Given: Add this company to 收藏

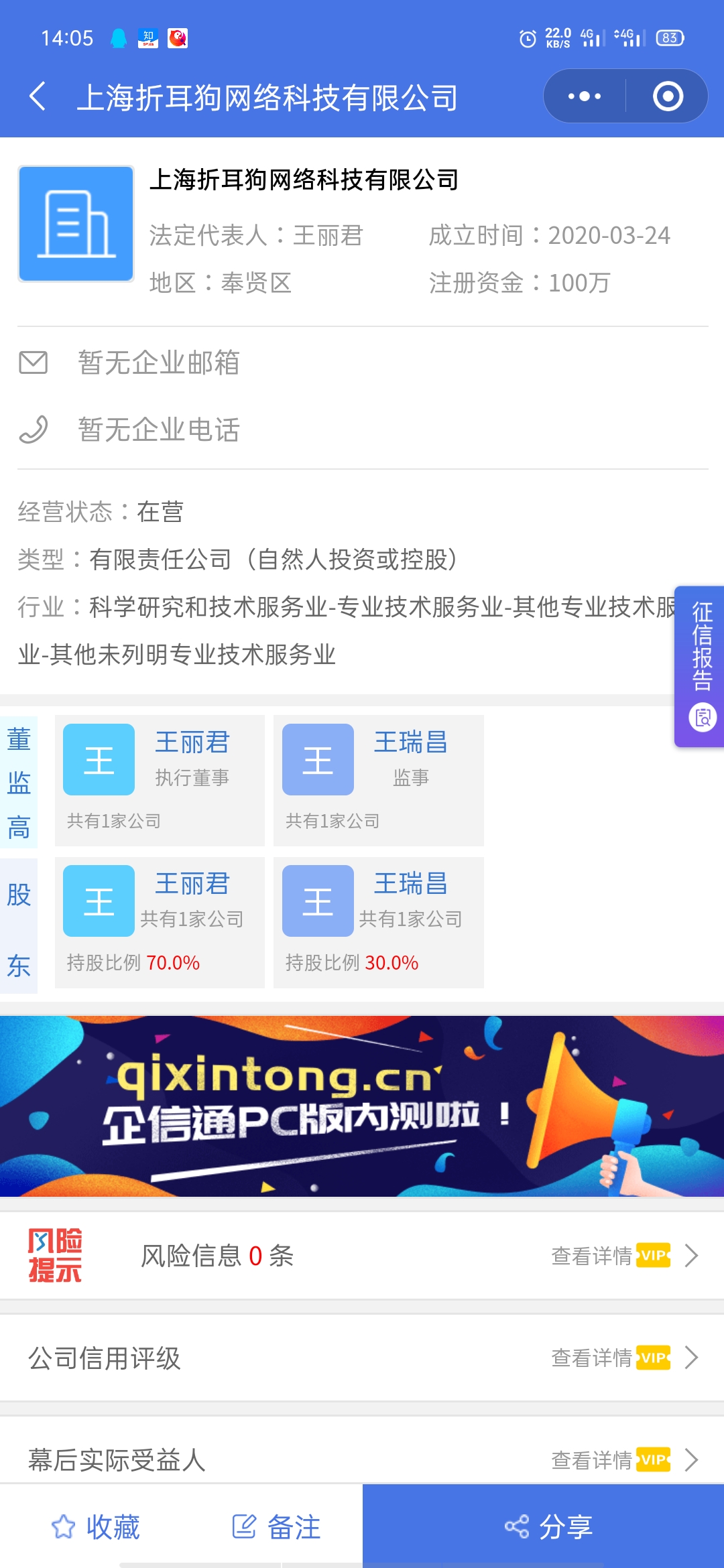Looking at the screenshot, I should tap(97, 1527).
